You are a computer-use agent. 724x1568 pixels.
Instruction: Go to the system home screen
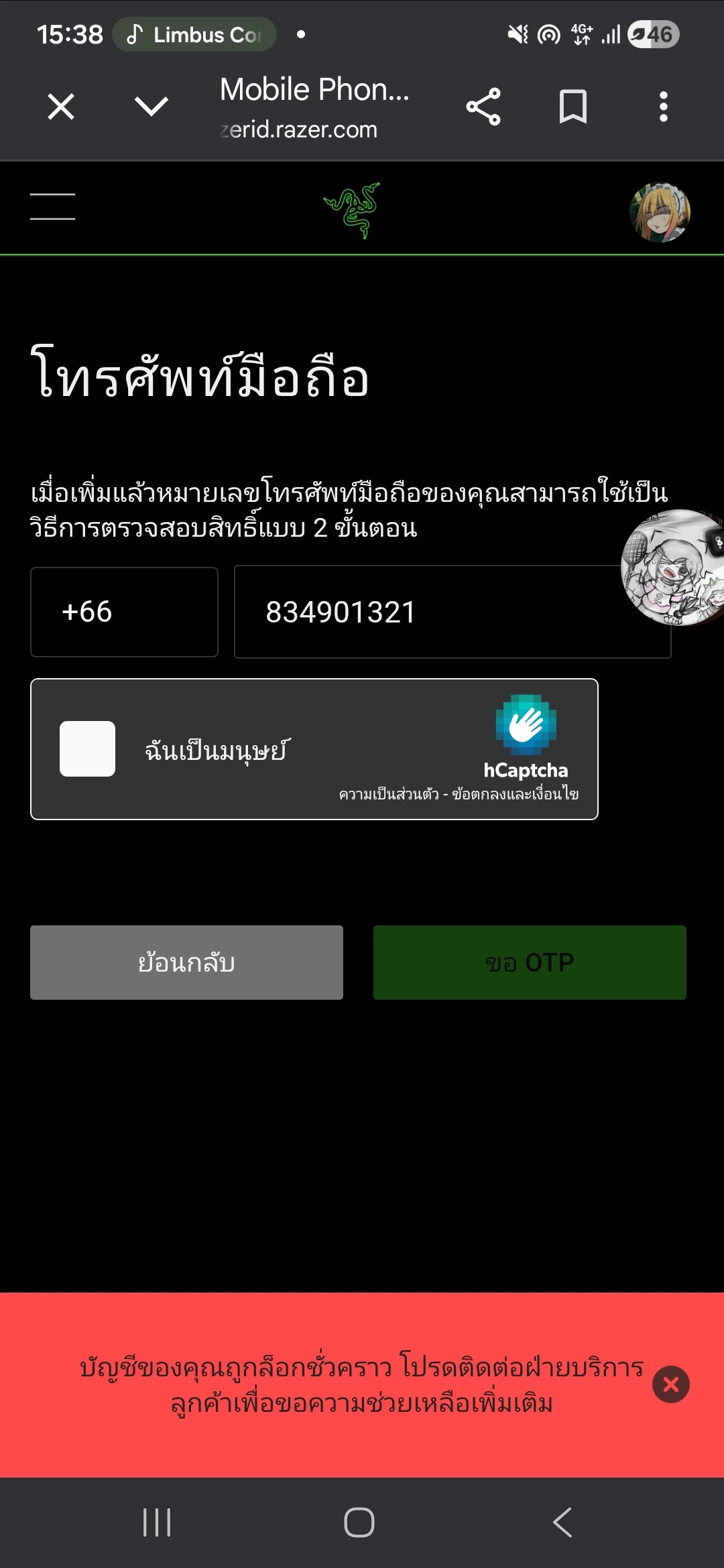tap(359, 1522)
